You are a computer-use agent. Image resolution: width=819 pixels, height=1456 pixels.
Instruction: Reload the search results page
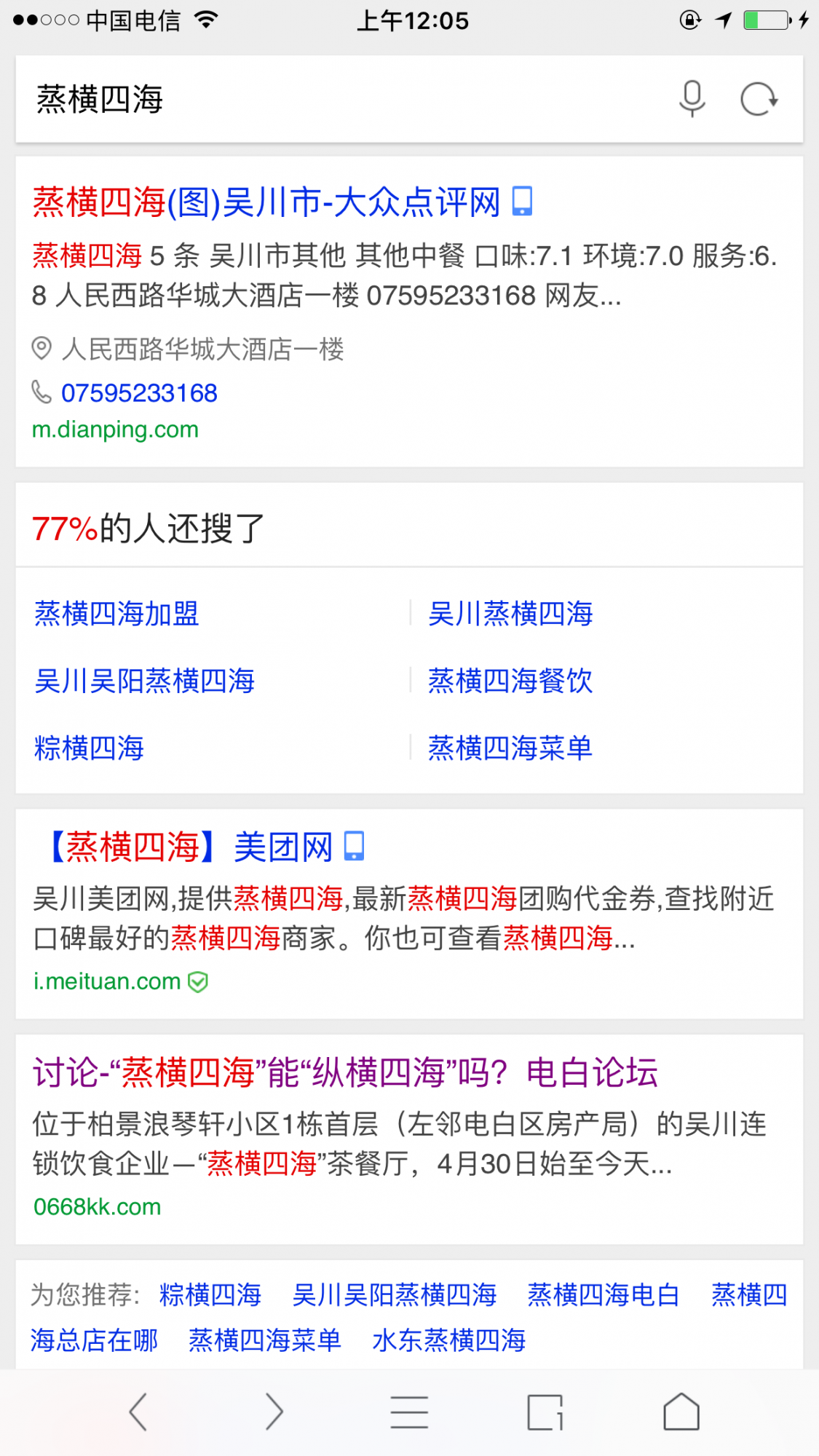[x=759, y=99]
